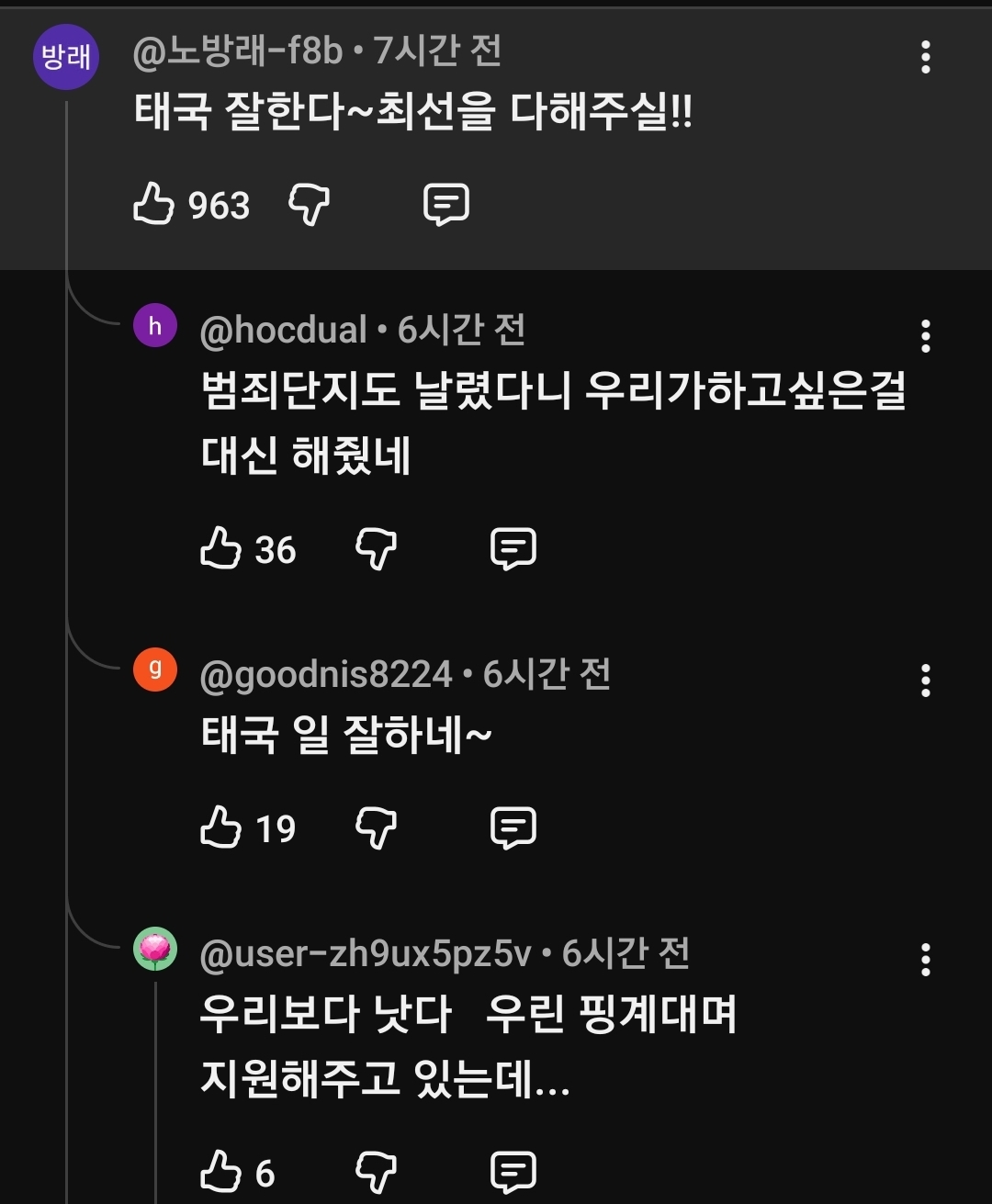Open @user-zh9ux5pz5v's flower avatar

coord(155,950)
